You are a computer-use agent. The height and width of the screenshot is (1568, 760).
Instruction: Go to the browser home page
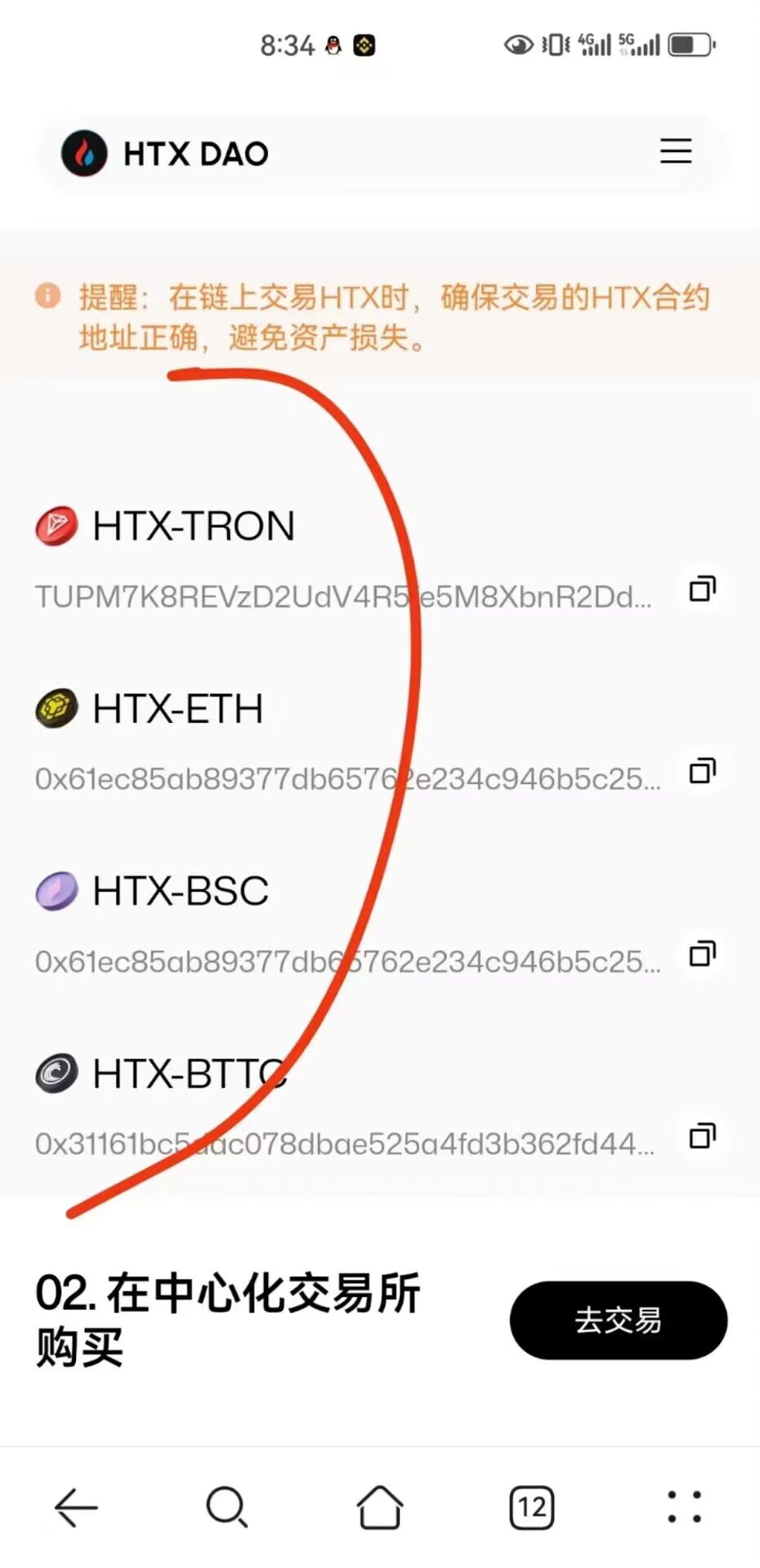pos(380,1507)
